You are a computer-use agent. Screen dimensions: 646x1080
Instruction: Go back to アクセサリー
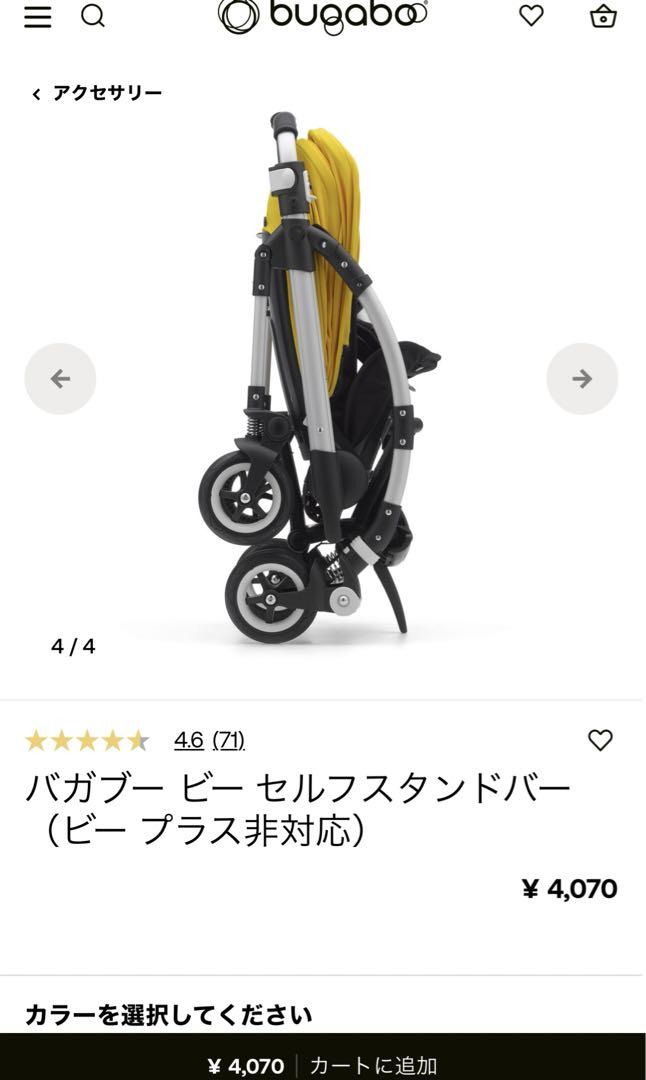(97, 93)
